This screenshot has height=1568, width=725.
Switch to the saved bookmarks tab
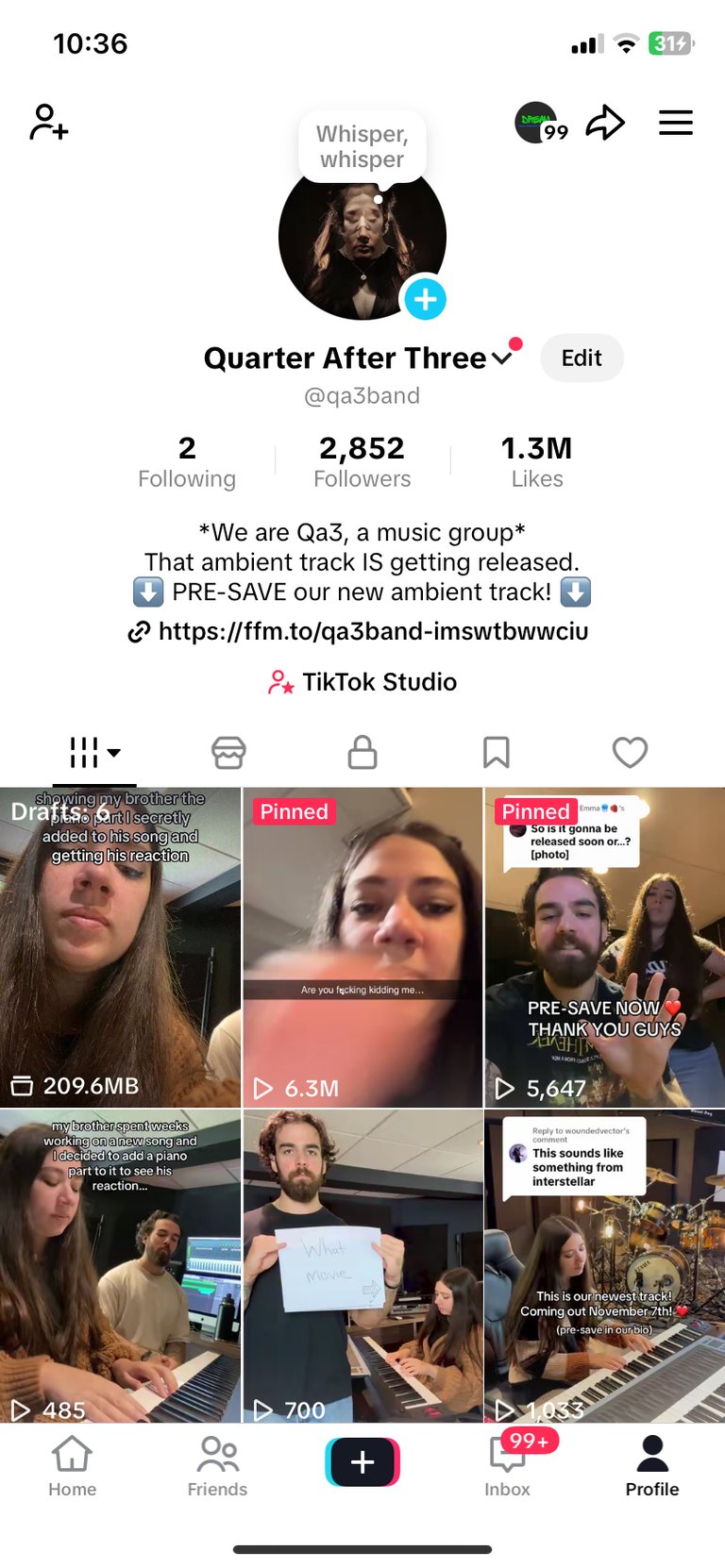tap(497, 753)
